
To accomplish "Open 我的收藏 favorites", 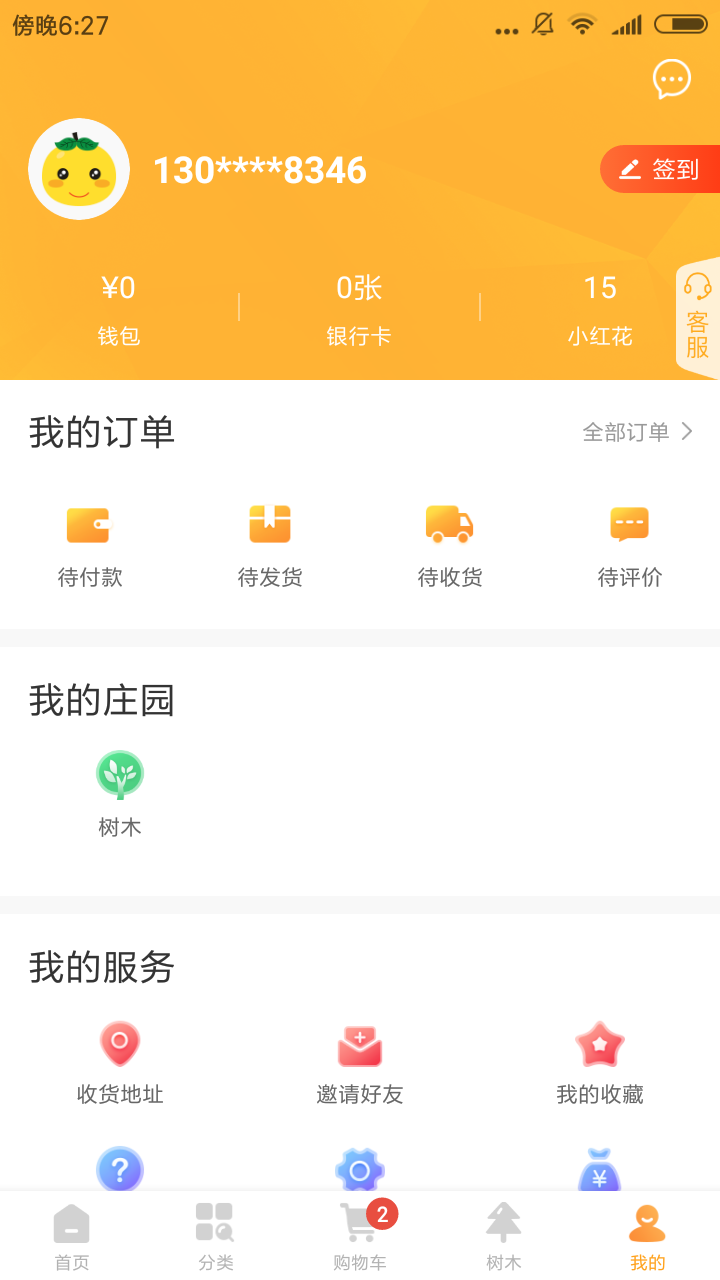I will click(600, 1063).
